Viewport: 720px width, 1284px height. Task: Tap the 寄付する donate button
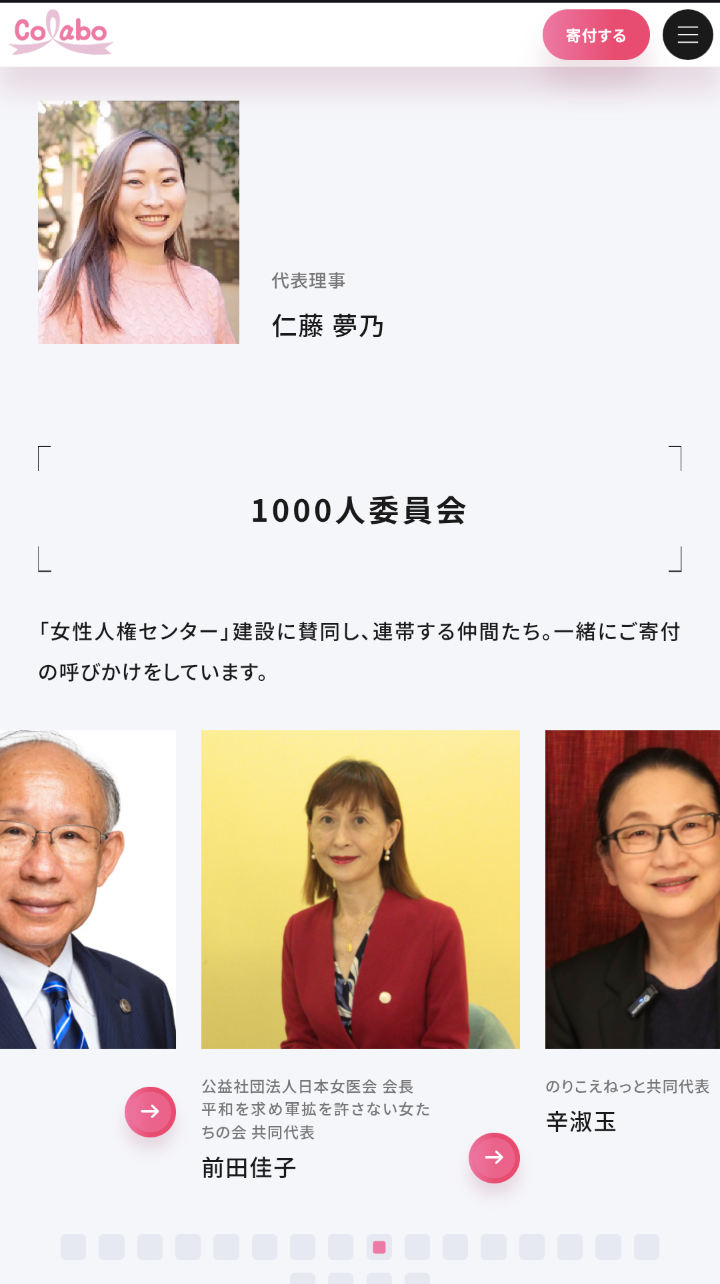596,35
